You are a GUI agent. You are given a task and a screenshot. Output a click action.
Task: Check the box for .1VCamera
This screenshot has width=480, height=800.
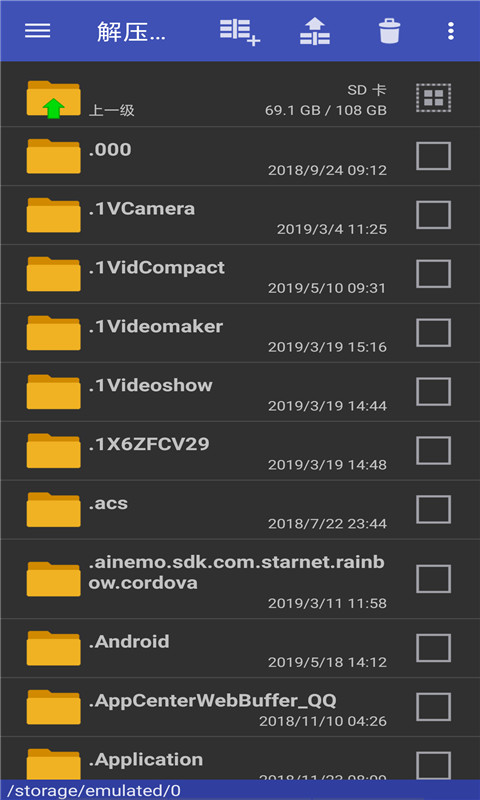(x=433, y=215)
